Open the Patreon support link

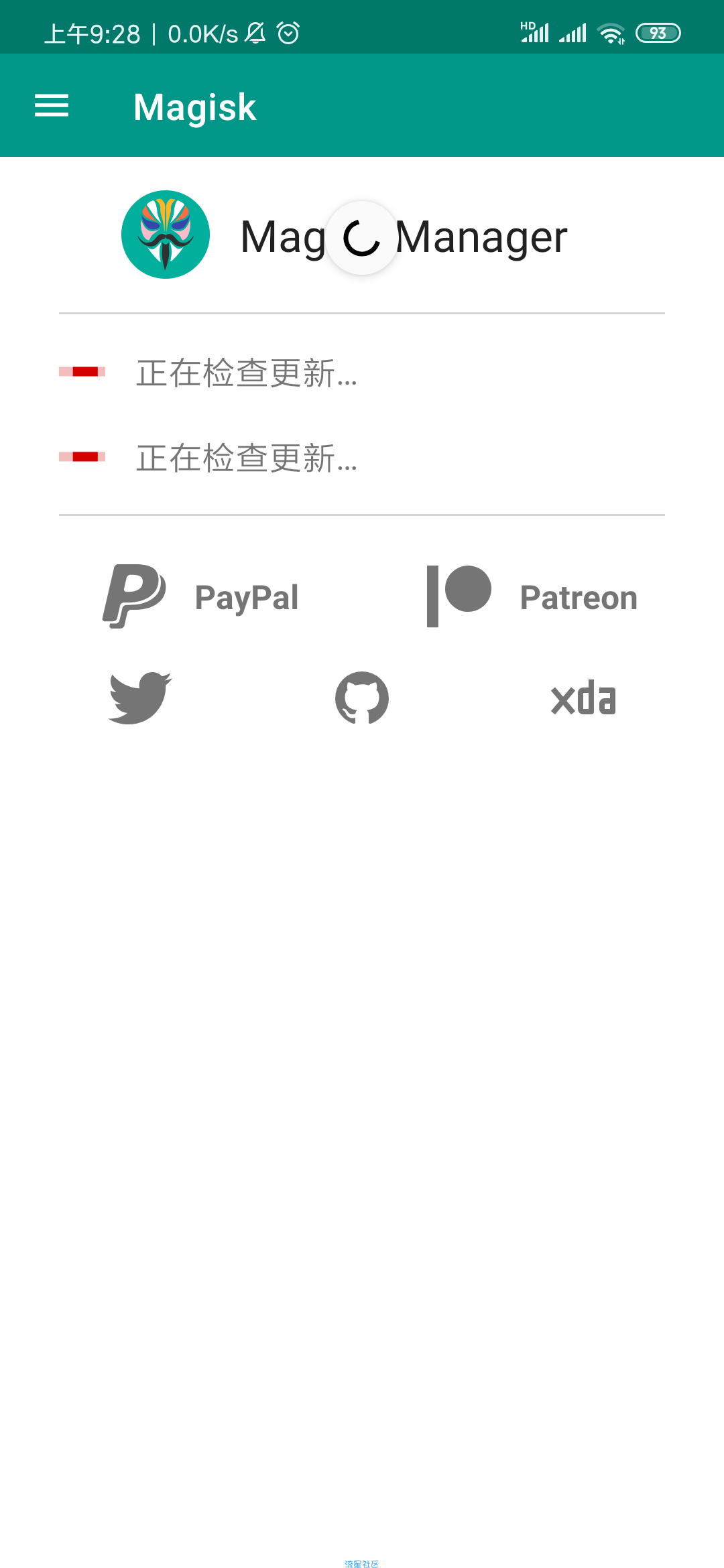(x=532, y=596)
